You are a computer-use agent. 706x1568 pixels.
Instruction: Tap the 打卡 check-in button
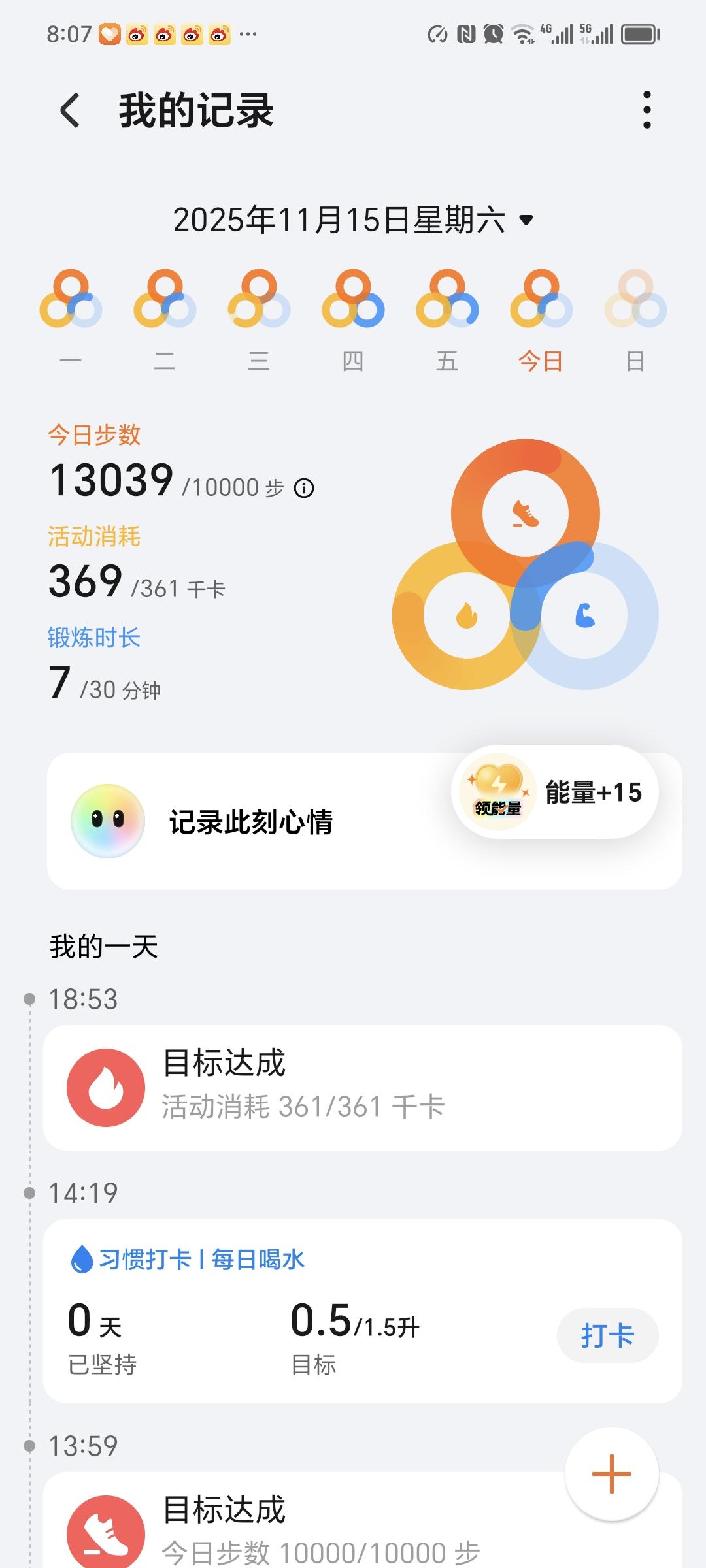[607, 1336]
